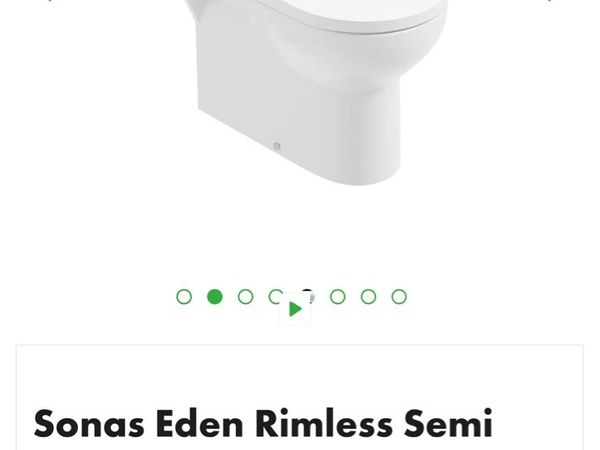600x450 pixels.
Task: Play the product video
Action: (x=295, y=310)
